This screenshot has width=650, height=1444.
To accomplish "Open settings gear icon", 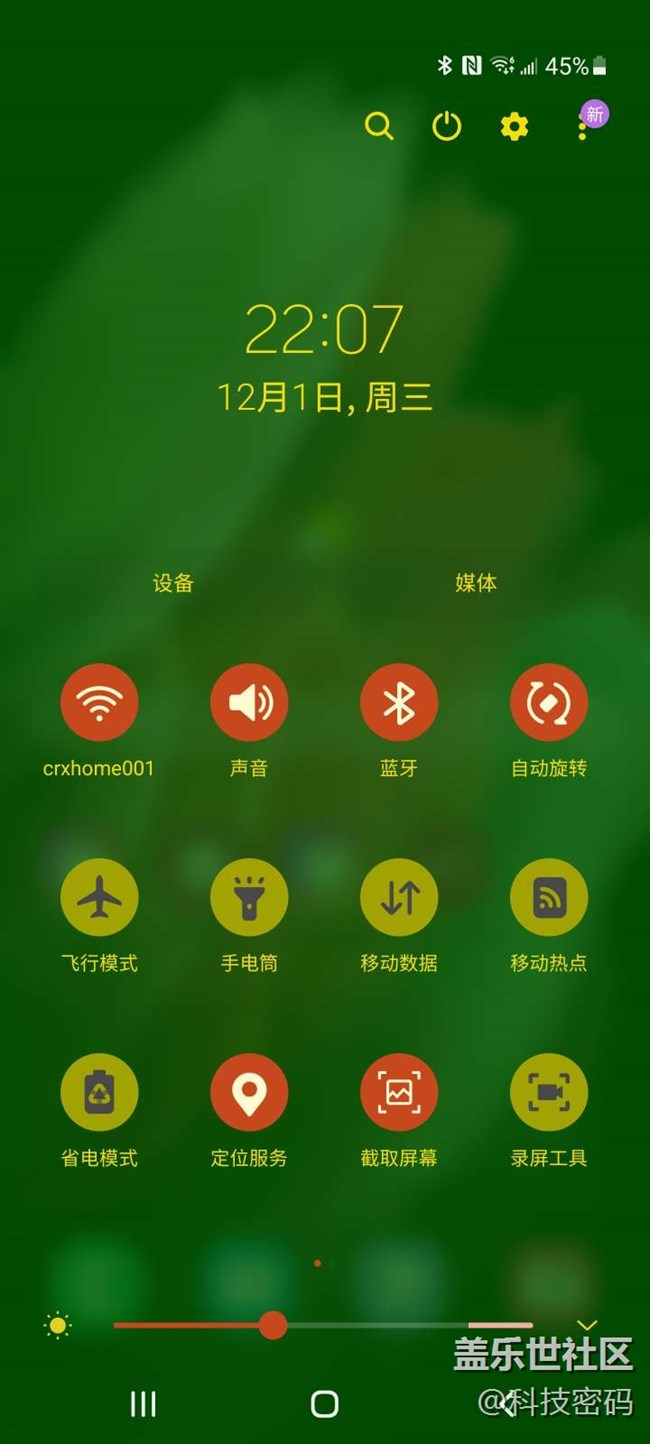I will [x=514, y=126].
